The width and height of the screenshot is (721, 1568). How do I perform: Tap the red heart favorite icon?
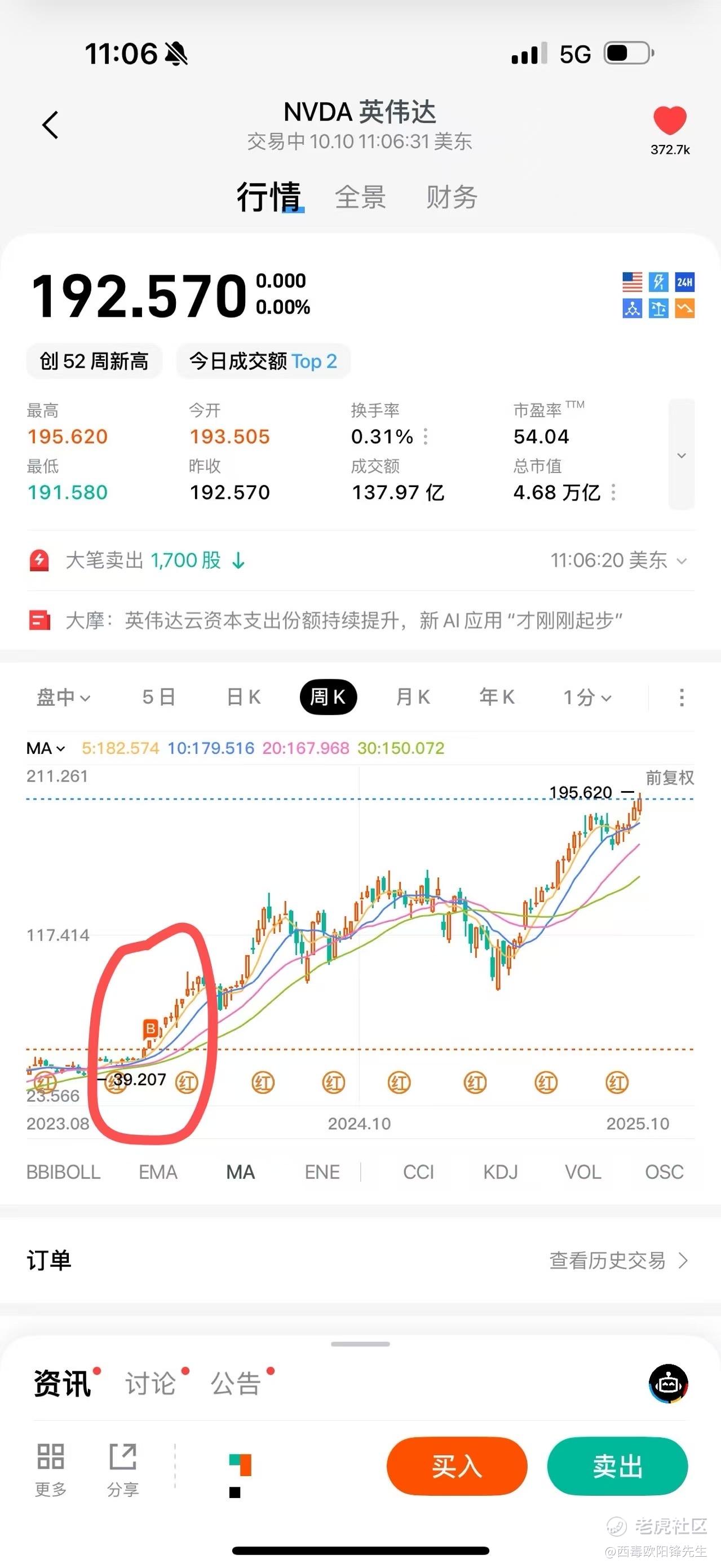click(x=669, y=120)
